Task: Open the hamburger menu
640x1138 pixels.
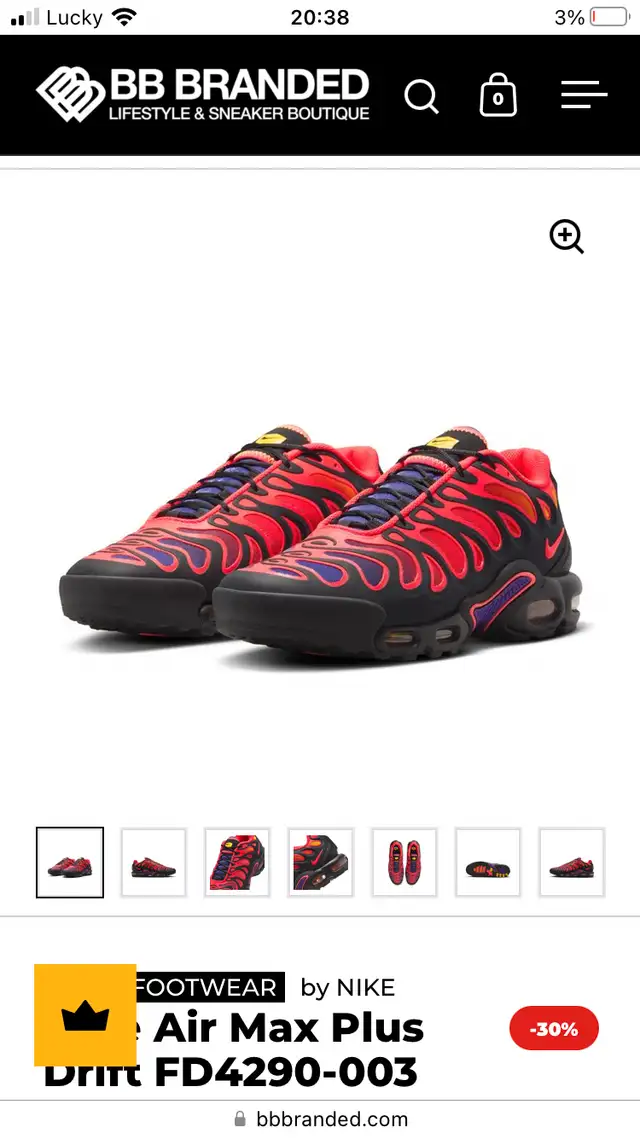Action: click(583, 95)
